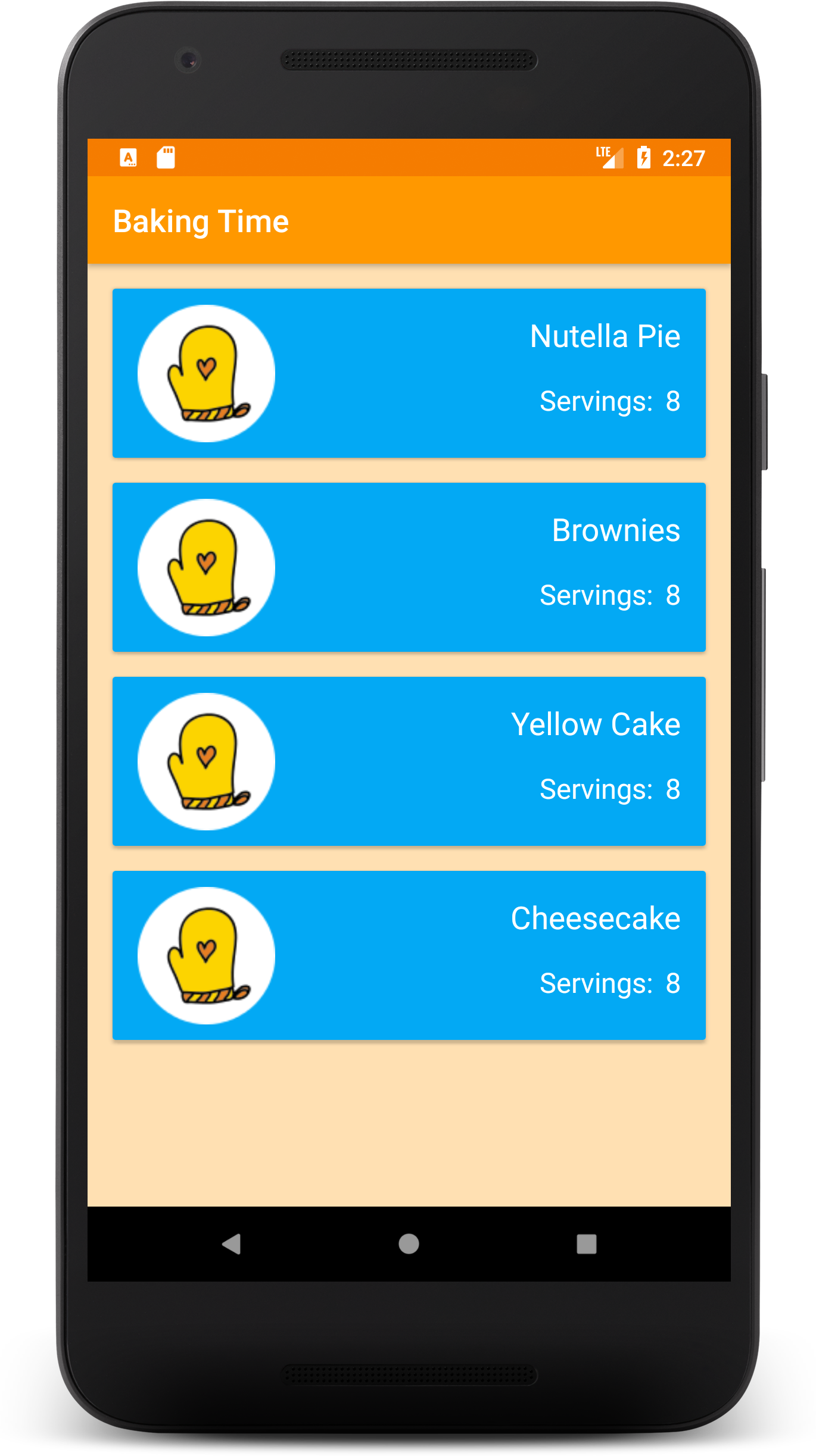The image size is (816, 1456).
Task: Select the Yellow Cake recipe card
Action: point(409,763)
